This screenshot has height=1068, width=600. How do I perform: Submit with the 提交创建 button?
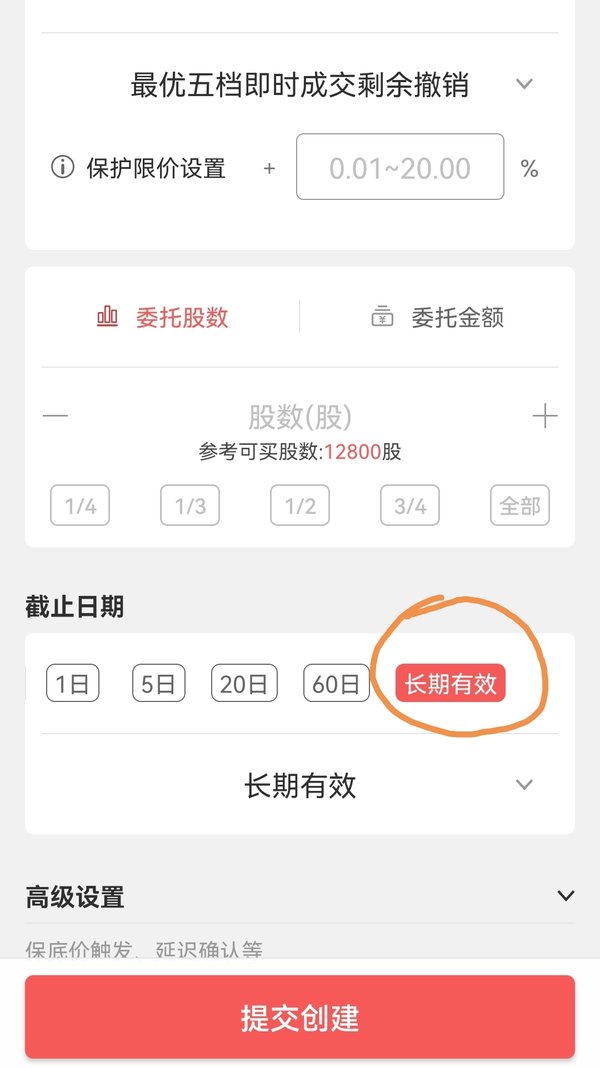300,1017
